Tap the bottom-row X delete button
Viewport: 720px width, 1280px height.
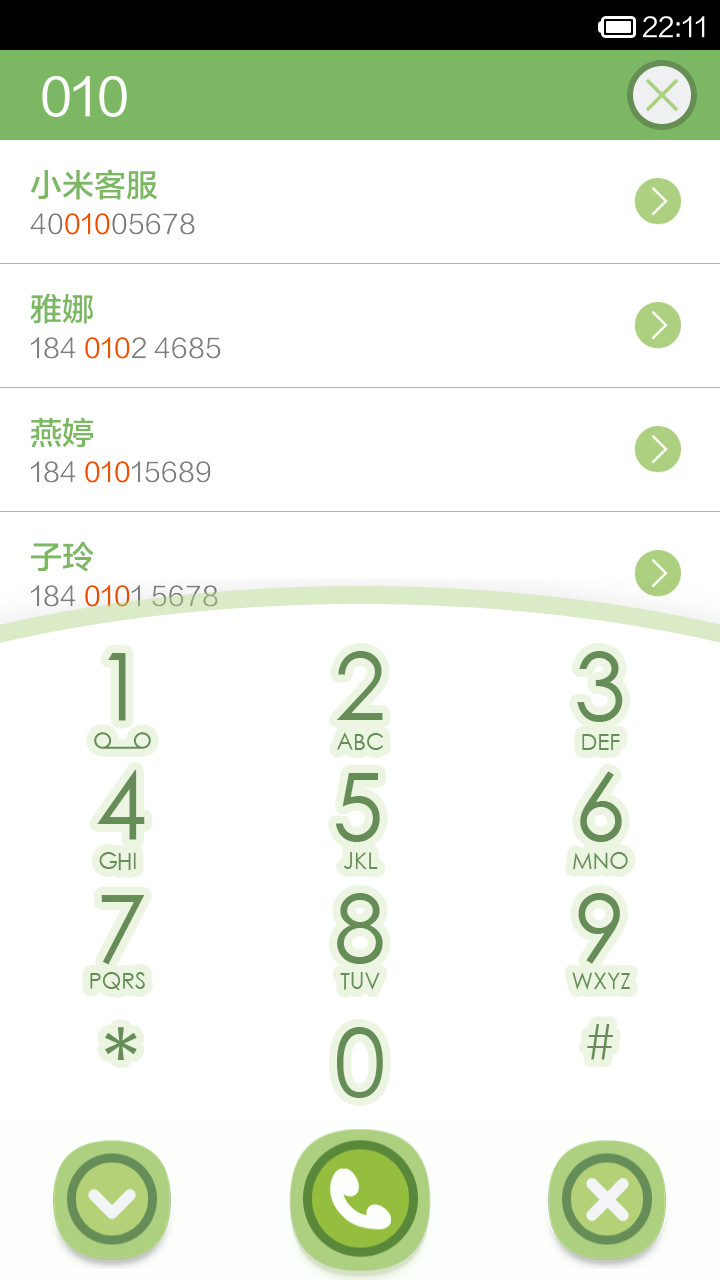click(x=607, y=1199)
